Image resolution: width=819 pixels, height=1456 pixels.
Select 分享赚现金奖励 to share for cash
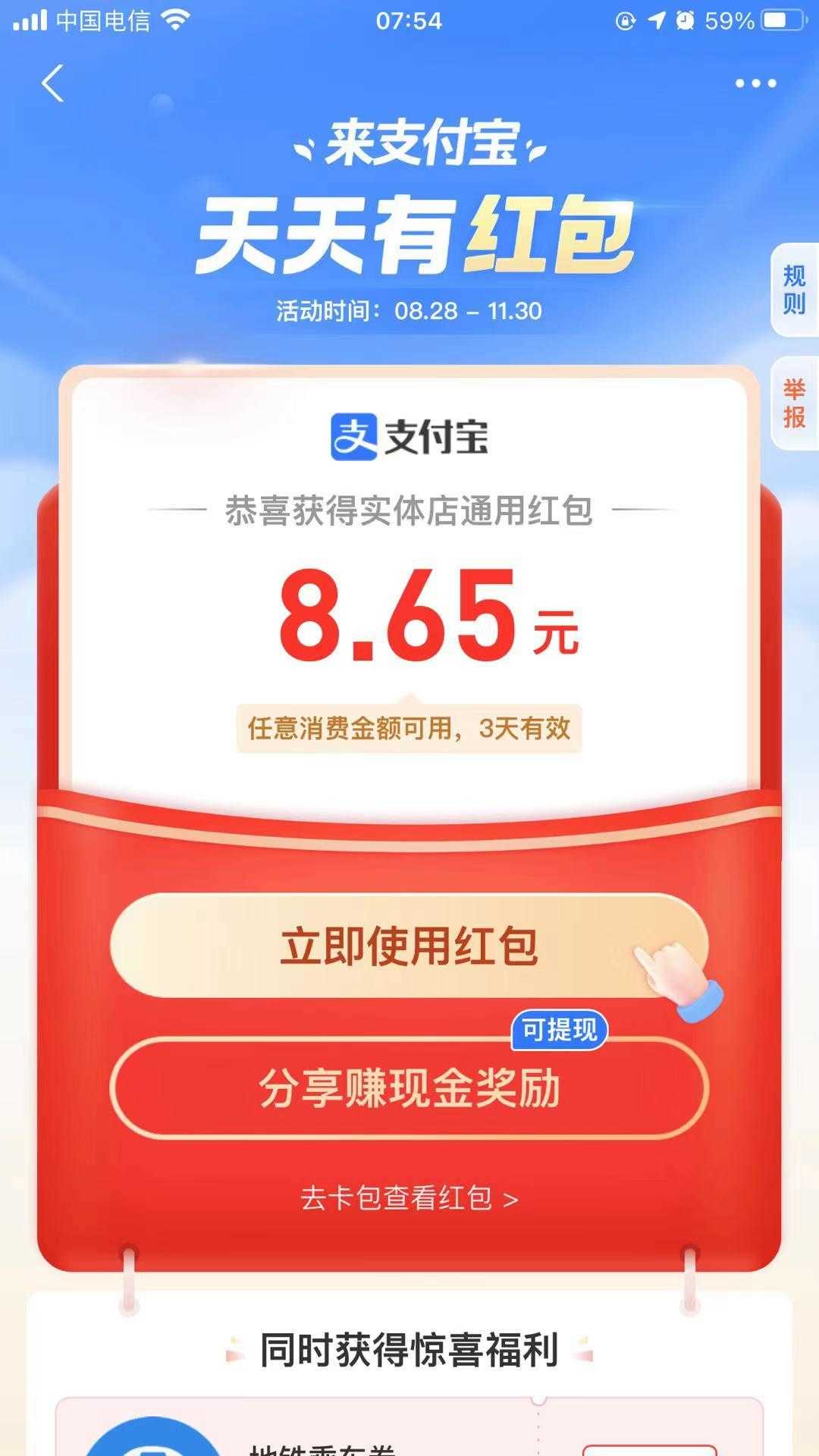[x=409, y=1088]
